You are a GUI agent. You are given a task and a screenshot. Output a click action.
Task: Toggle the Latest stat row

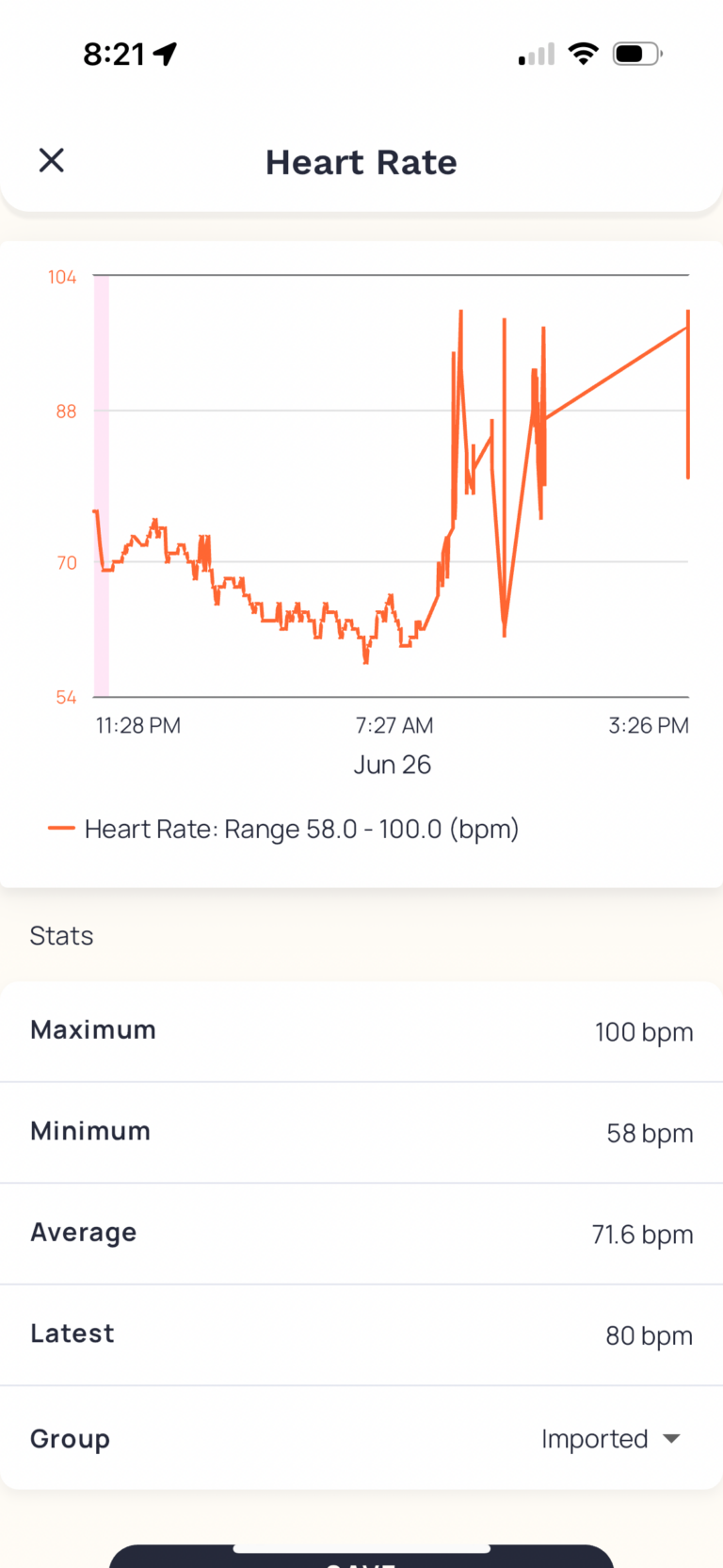(361, 1334)
